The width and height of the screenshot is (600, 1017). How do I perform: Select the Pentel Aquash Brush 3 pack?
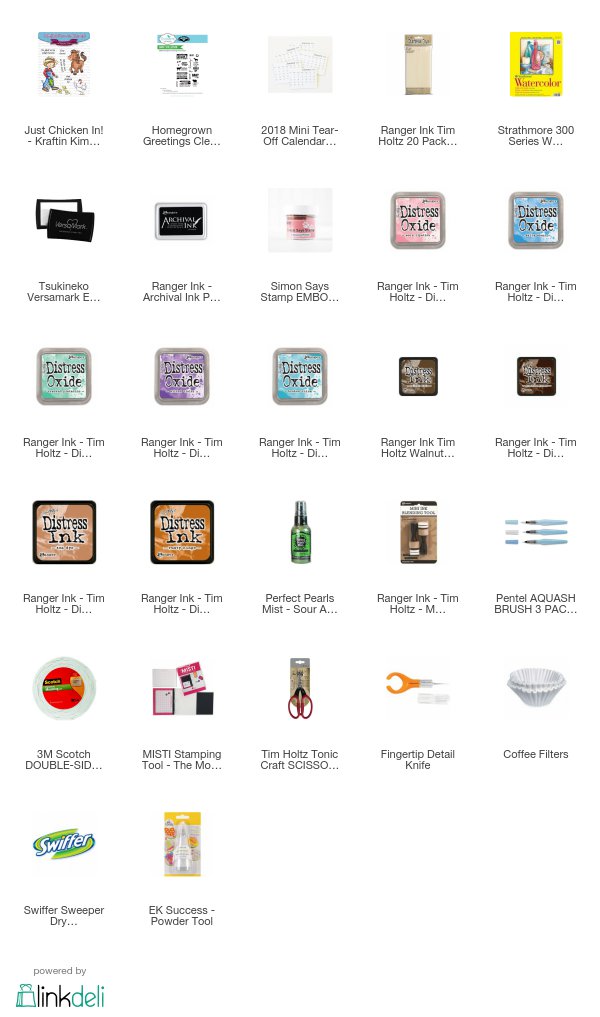point(536,532)
